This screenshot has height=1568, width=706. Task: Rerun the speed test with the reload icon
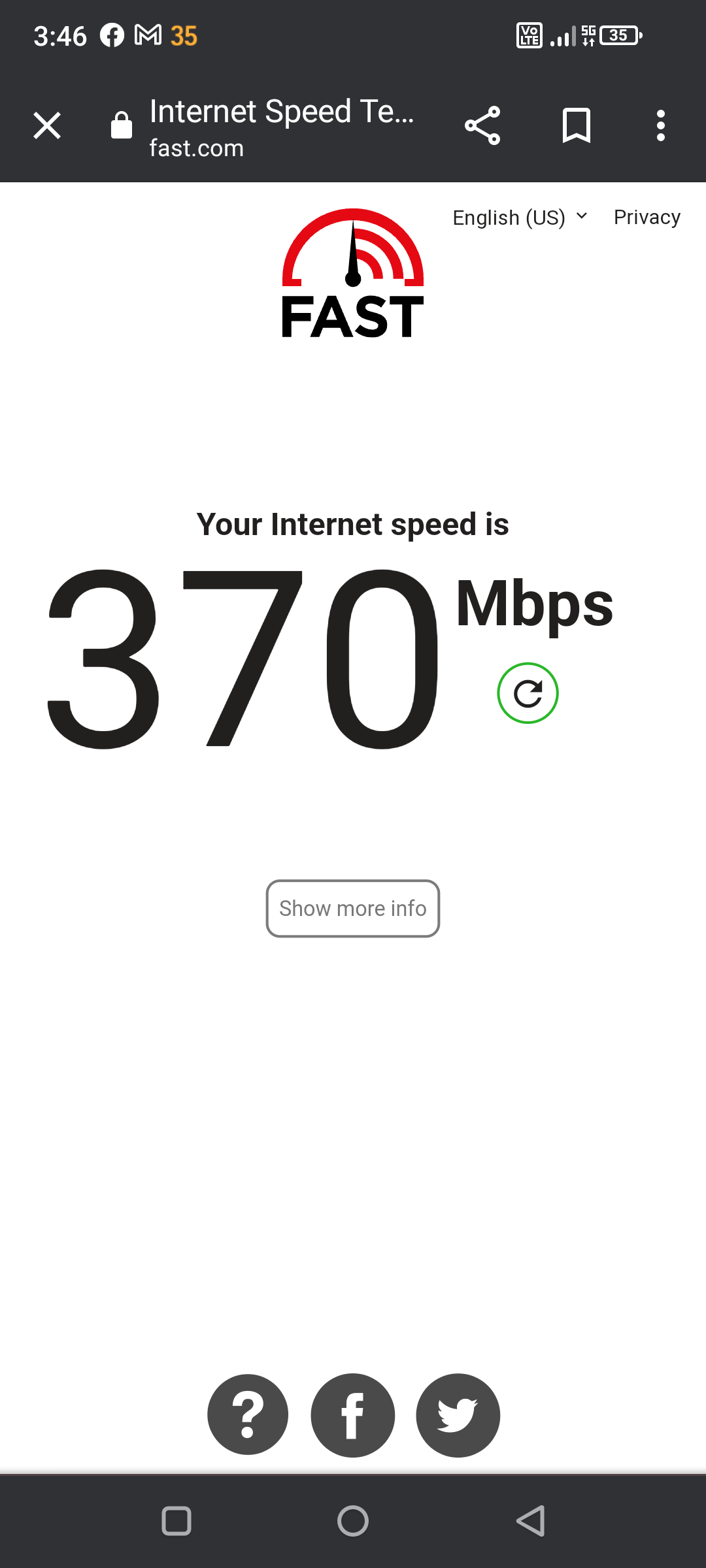(x=528, y=693)
